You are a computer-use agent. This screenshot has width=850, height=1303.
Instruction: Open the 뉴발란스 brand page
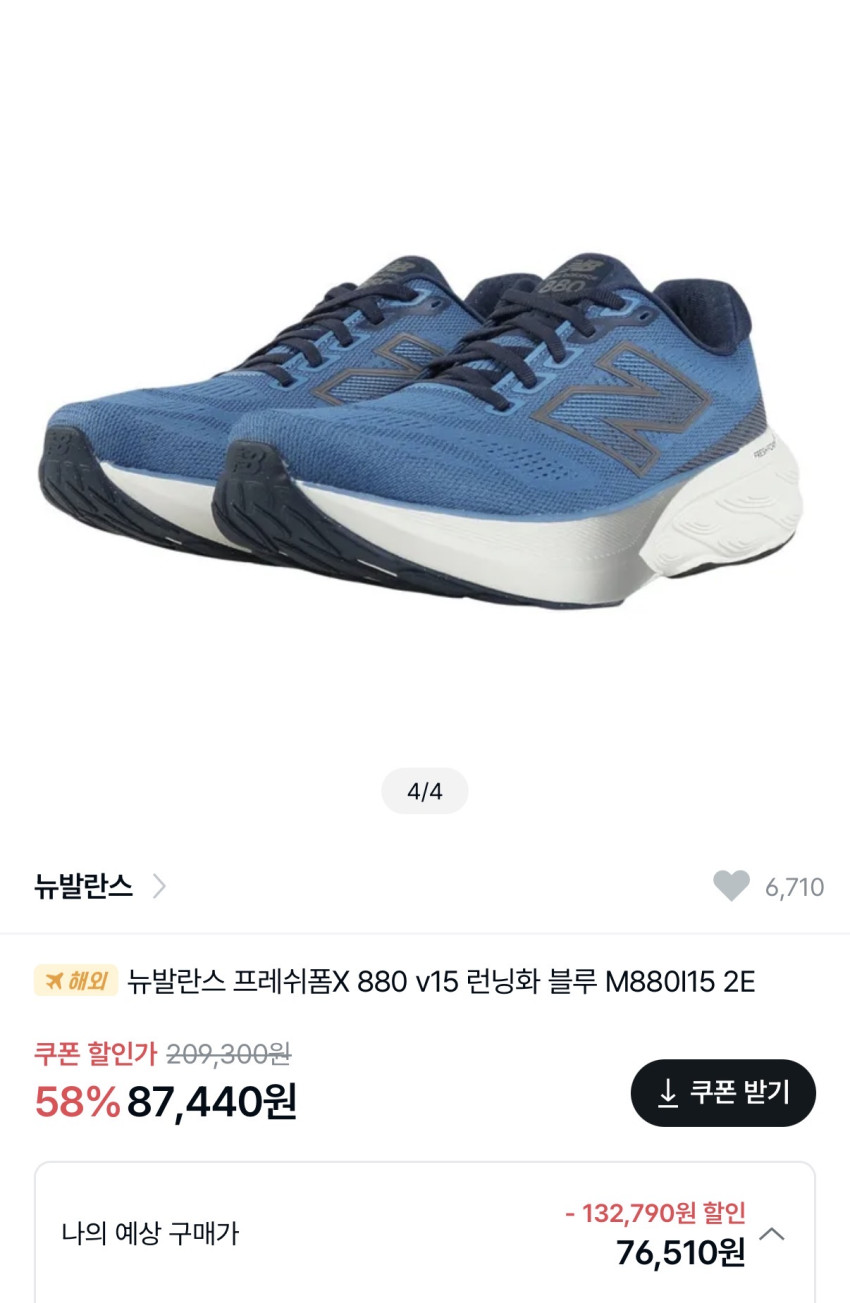tap(99, 886)
